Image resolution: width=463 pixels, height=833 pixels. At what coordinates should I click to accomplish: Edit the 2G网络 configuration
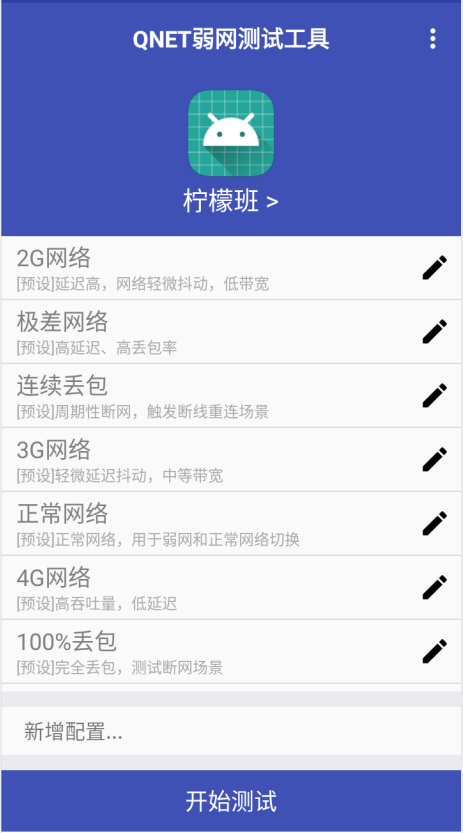point(434,267)
